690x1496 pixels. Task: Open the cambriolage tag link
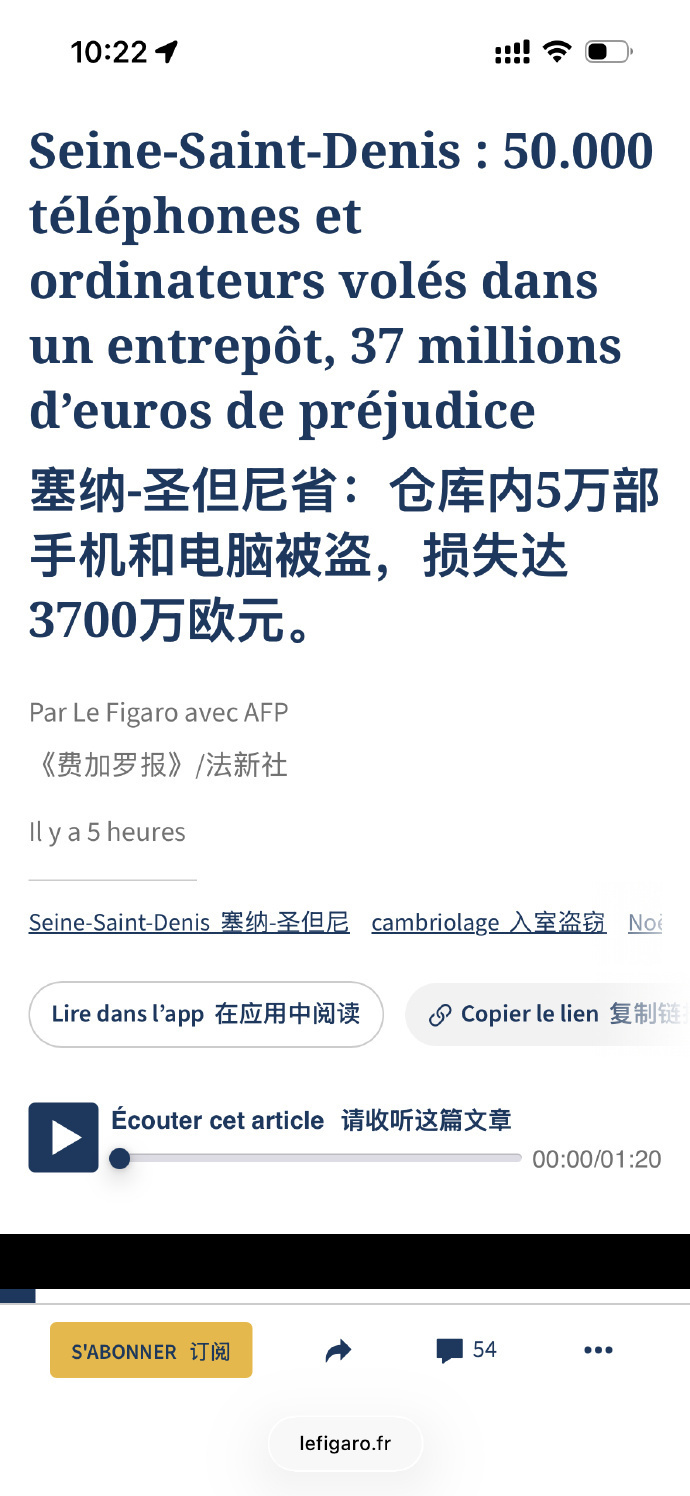pyautogui.click(x=488, y=922)
